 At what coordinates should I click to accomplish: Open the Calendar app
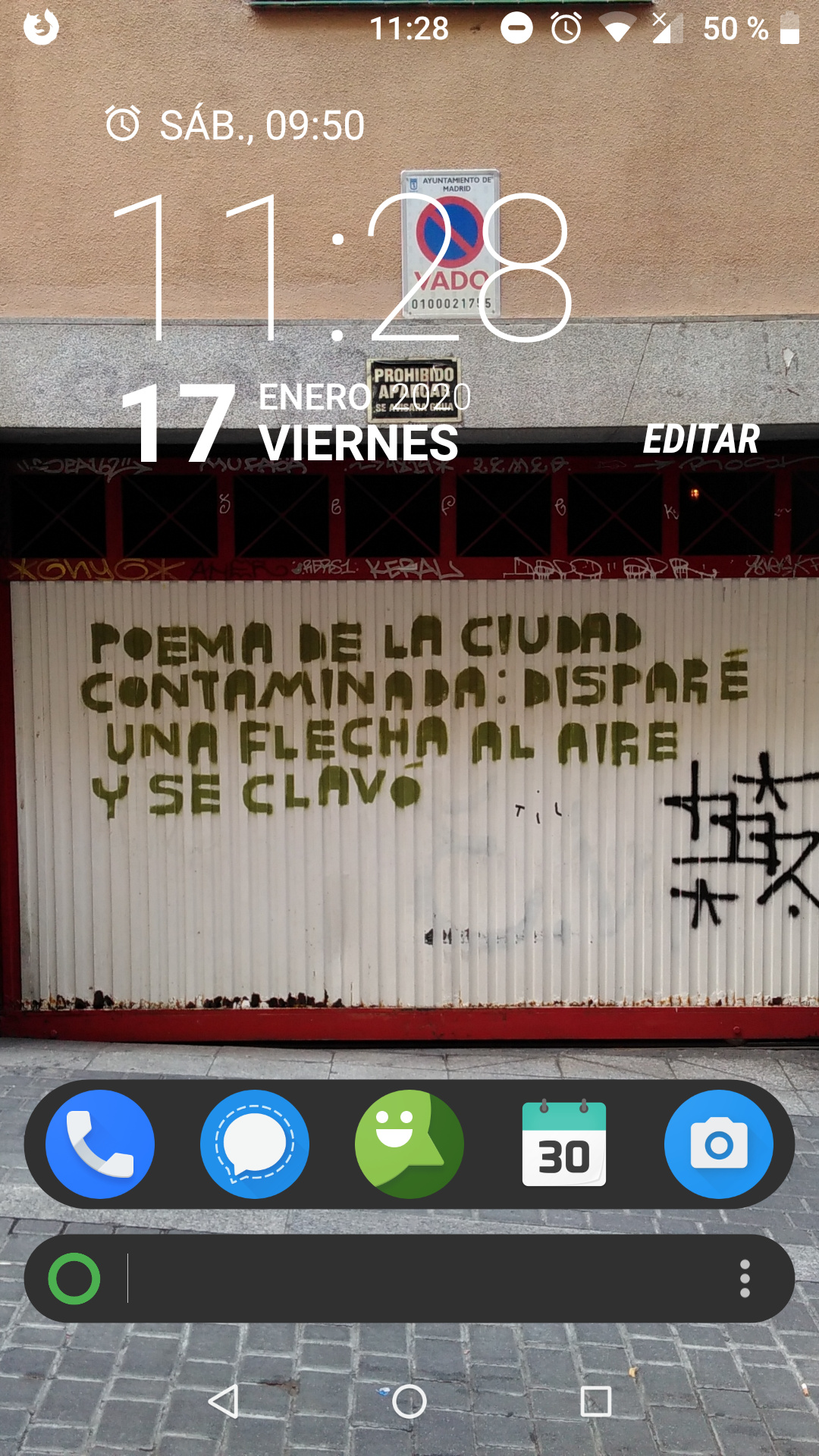coord(564,1144)
